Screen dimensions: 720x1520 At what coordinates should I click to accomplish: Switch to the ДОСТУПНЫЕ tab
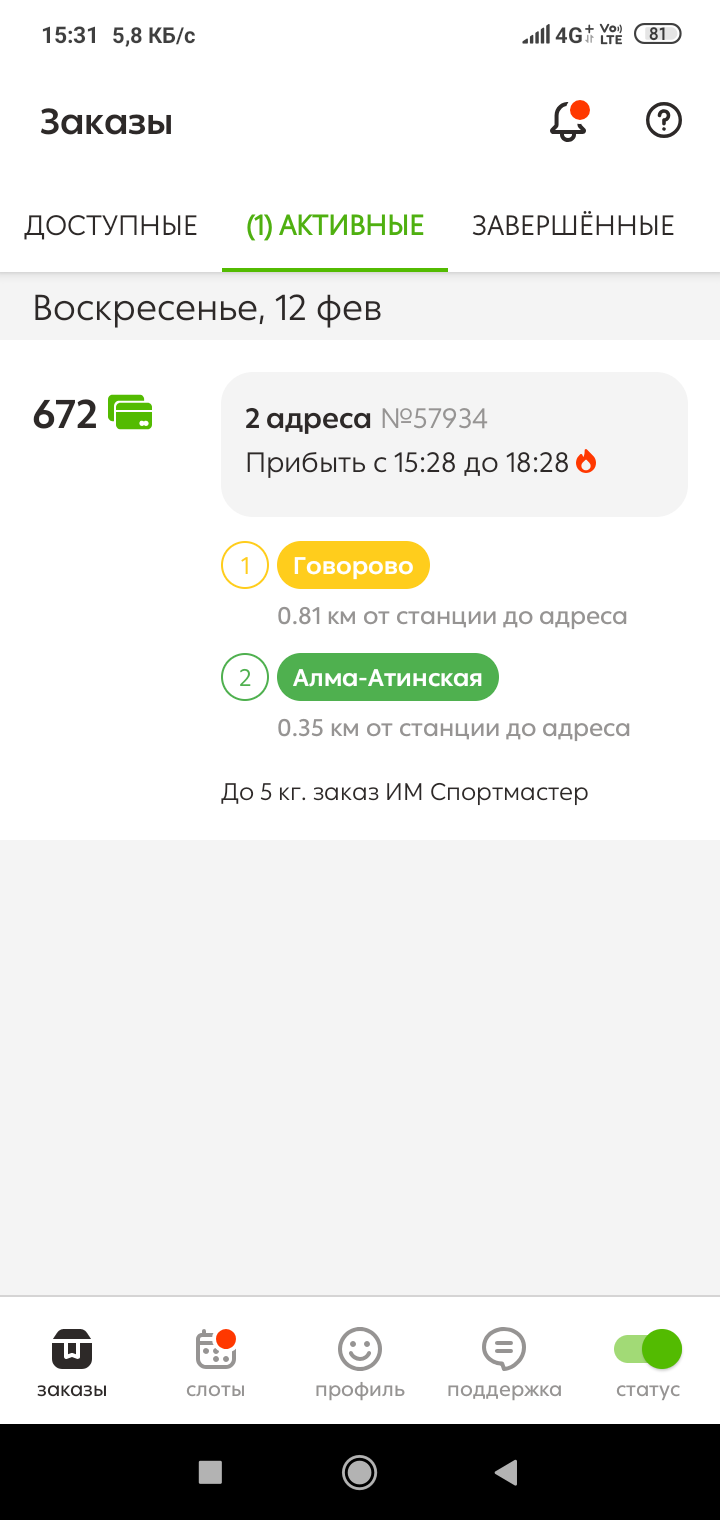(111, 226)
